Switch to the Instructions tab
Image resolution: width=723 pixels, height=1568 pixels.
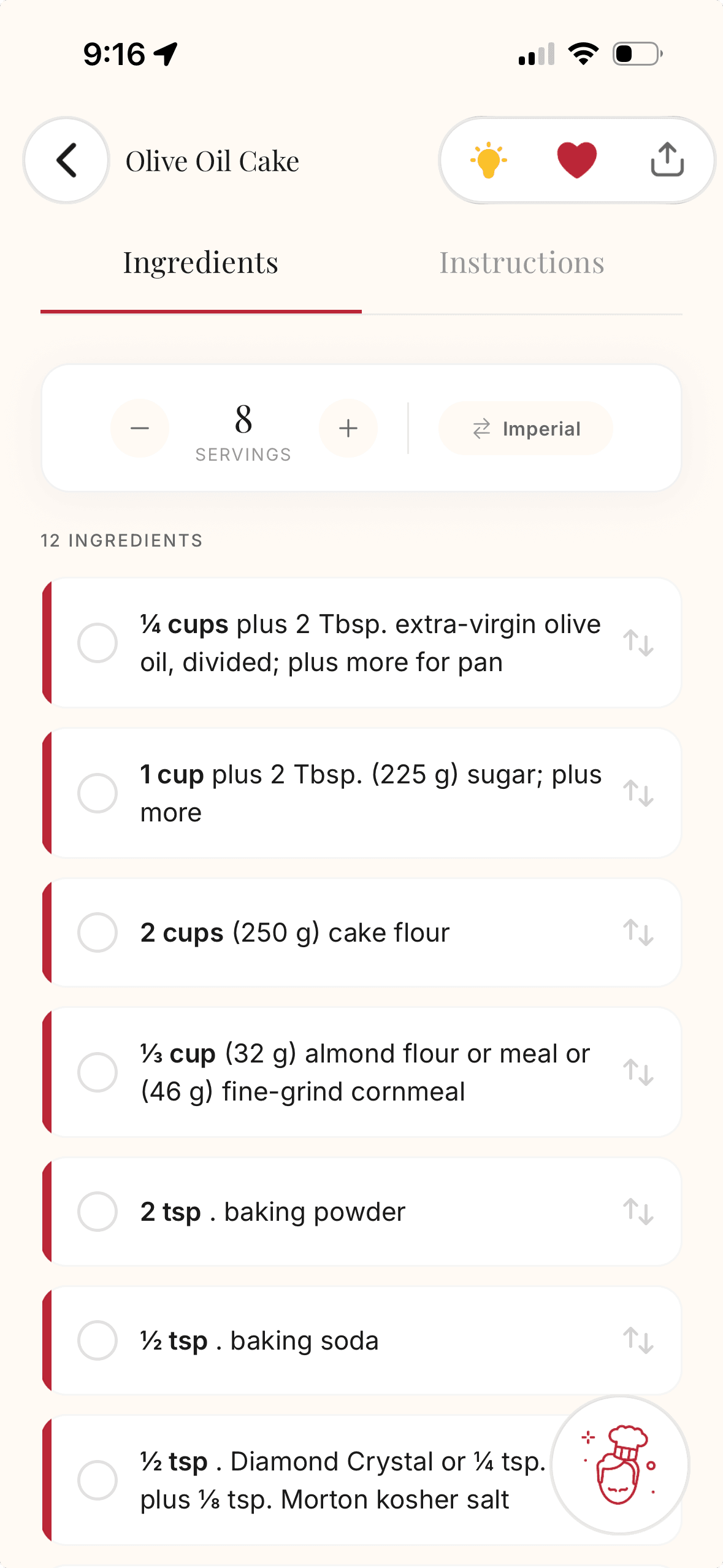click(522, 263)
